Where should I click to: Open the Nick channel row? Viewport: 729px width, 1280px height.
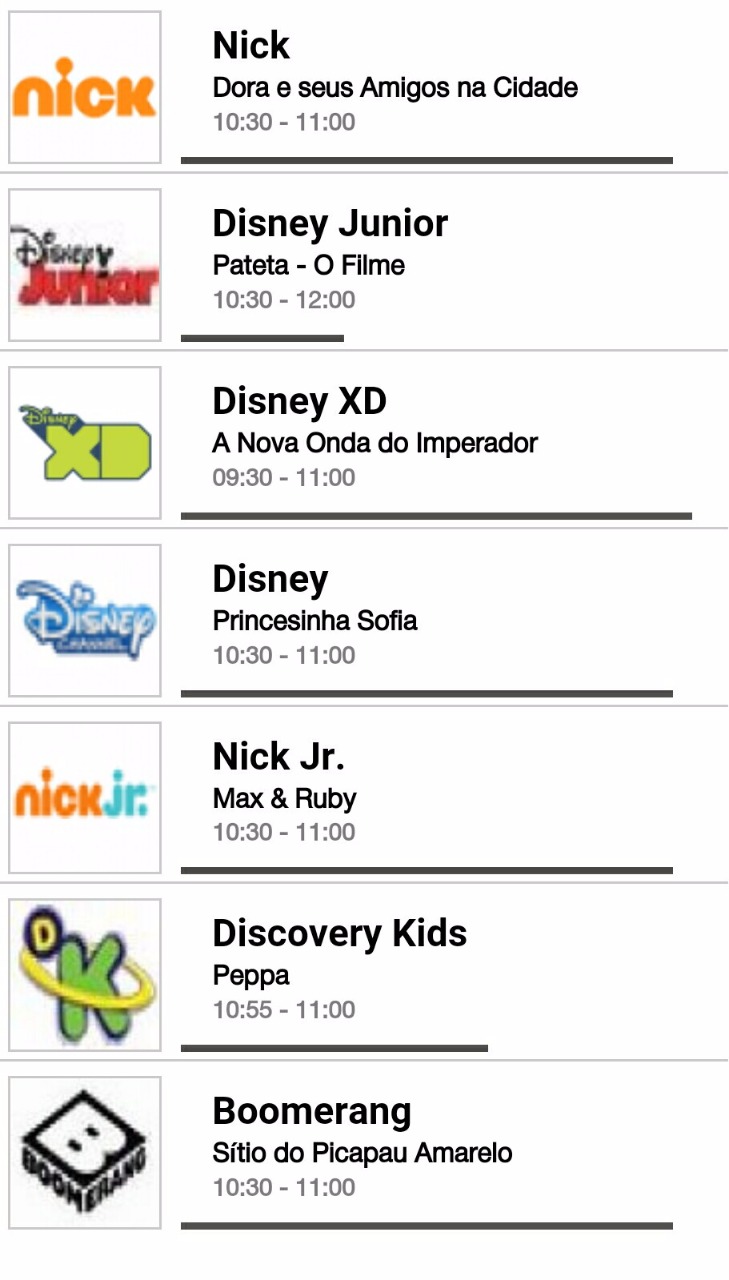[x=364, y=87]
